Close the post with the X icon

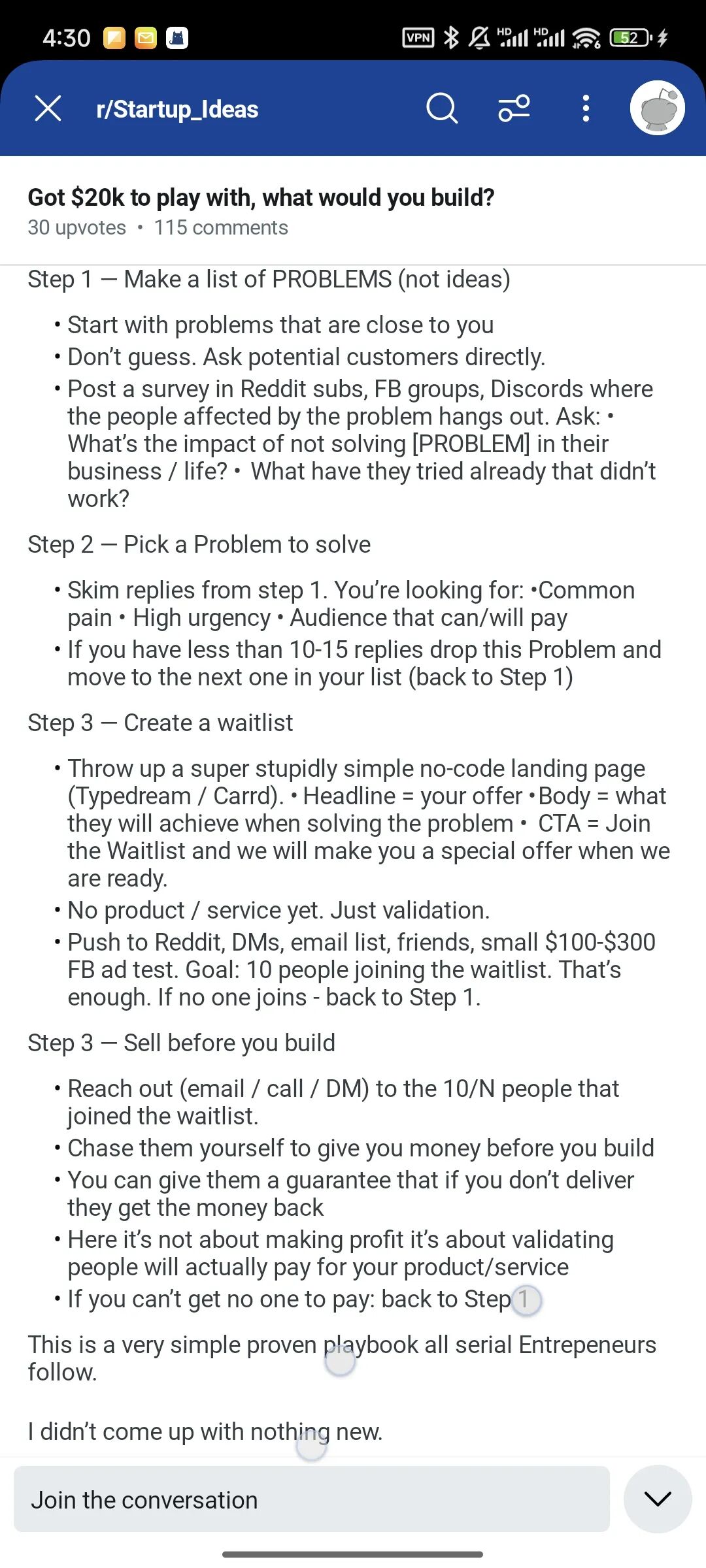[x=48, y=108]
